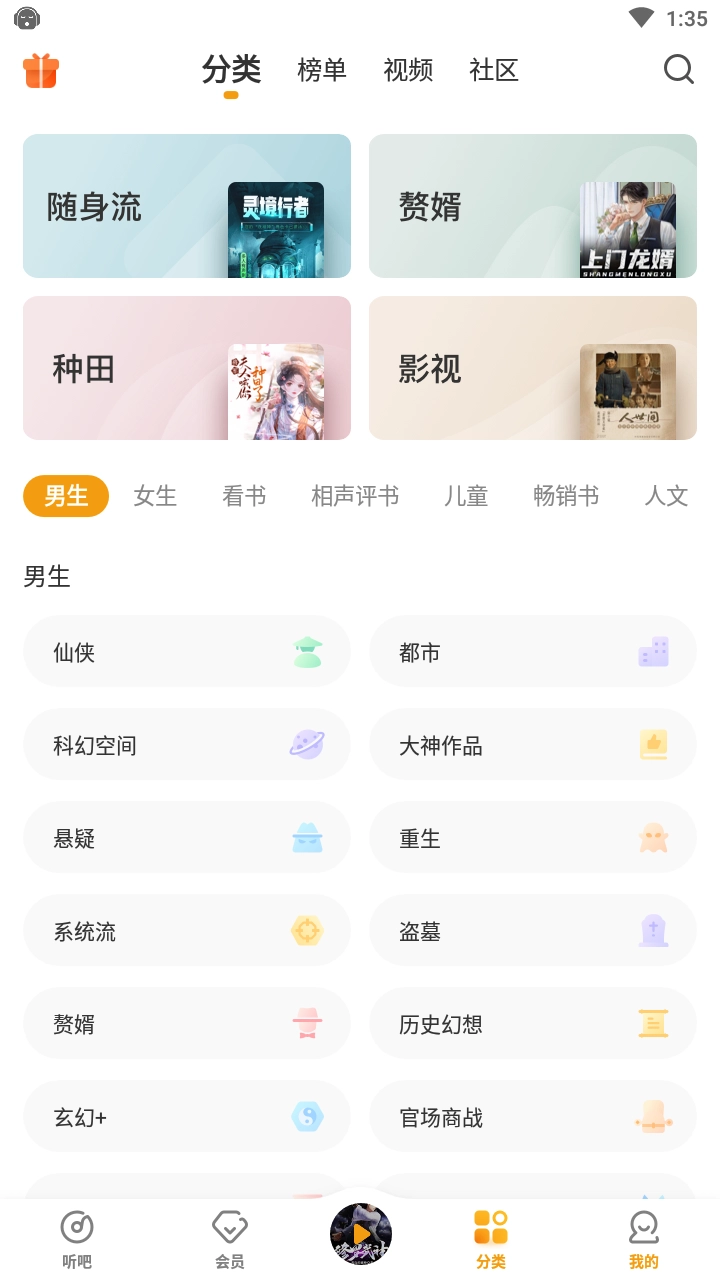Open the 仙侠 genre
Image resolution: width=720 pixels, height=1280 pixels.
(x=187, y=652)
